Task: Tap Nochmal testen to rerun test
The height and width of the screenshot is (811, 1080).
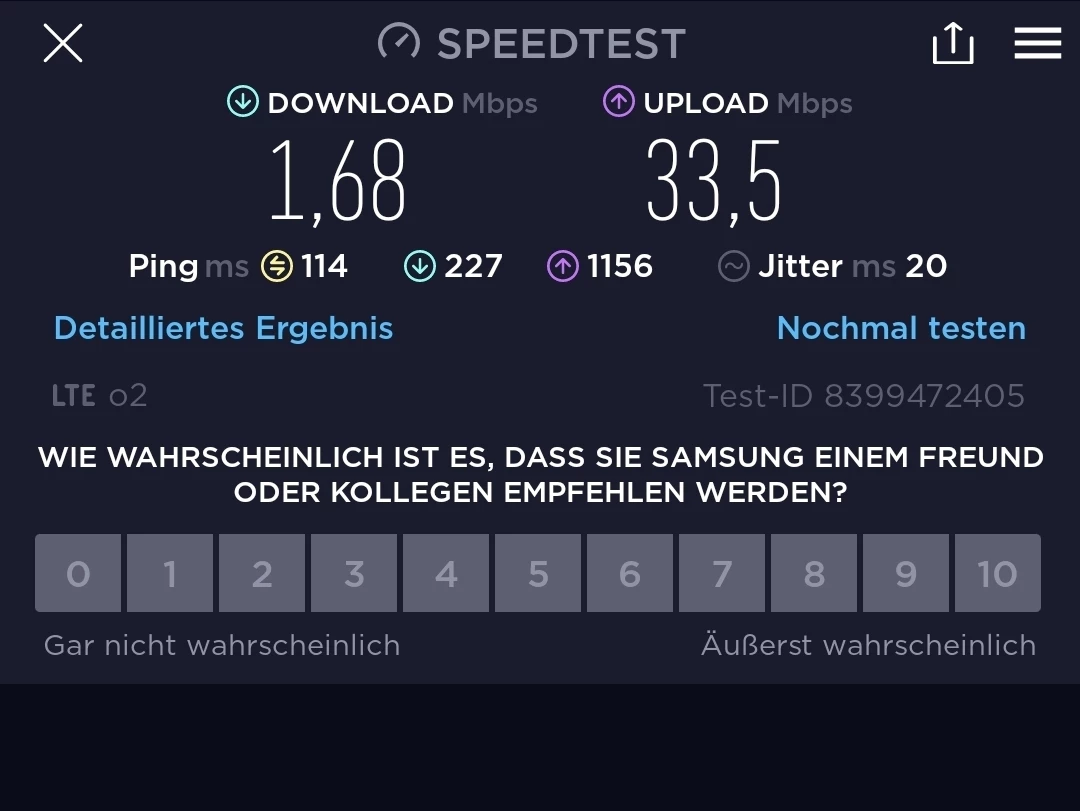Action: coord(901,328)
